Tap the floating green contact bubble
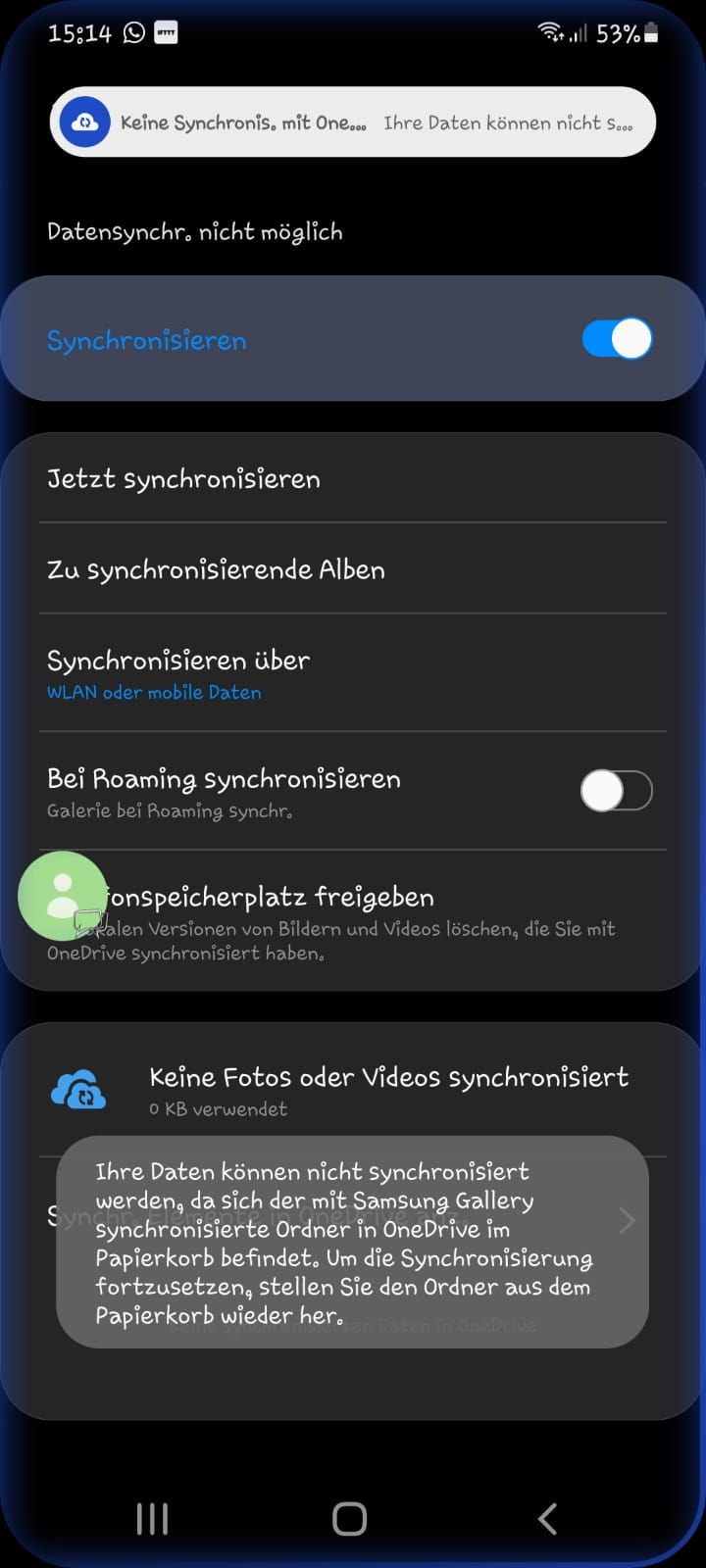706x1568 pixels. pos(62,895)
